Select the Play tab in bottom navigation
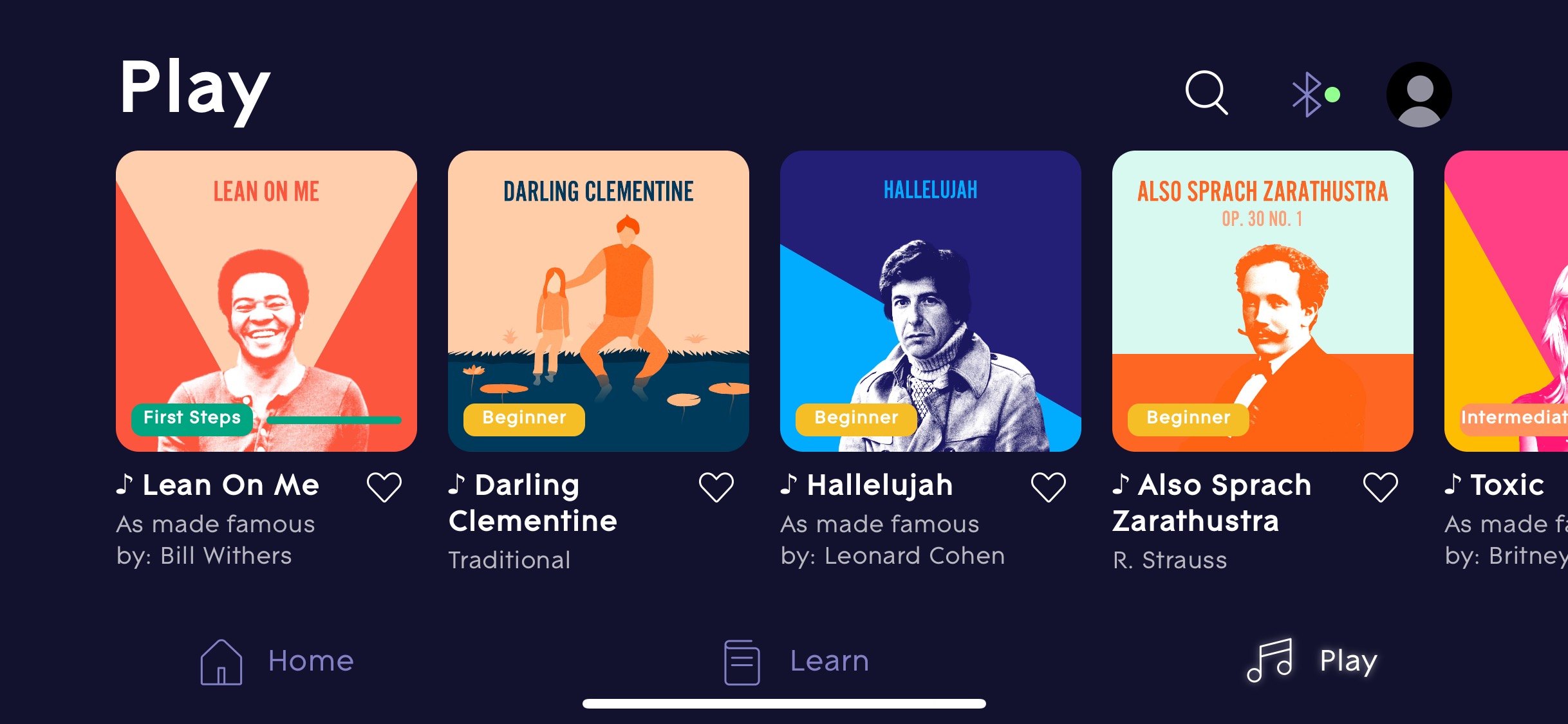The image size is (1568, 724). click(1312, 661)
